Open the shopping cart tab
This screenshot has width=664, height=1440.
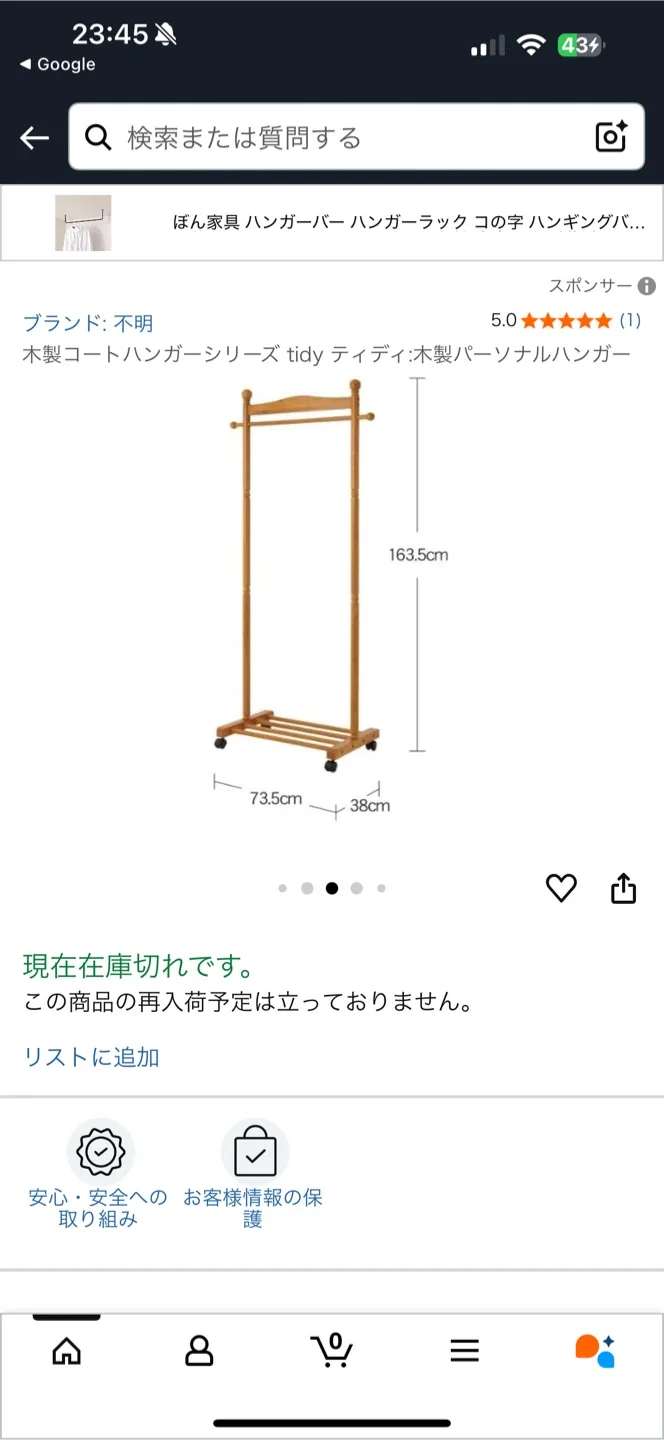tap(331, 1352)
